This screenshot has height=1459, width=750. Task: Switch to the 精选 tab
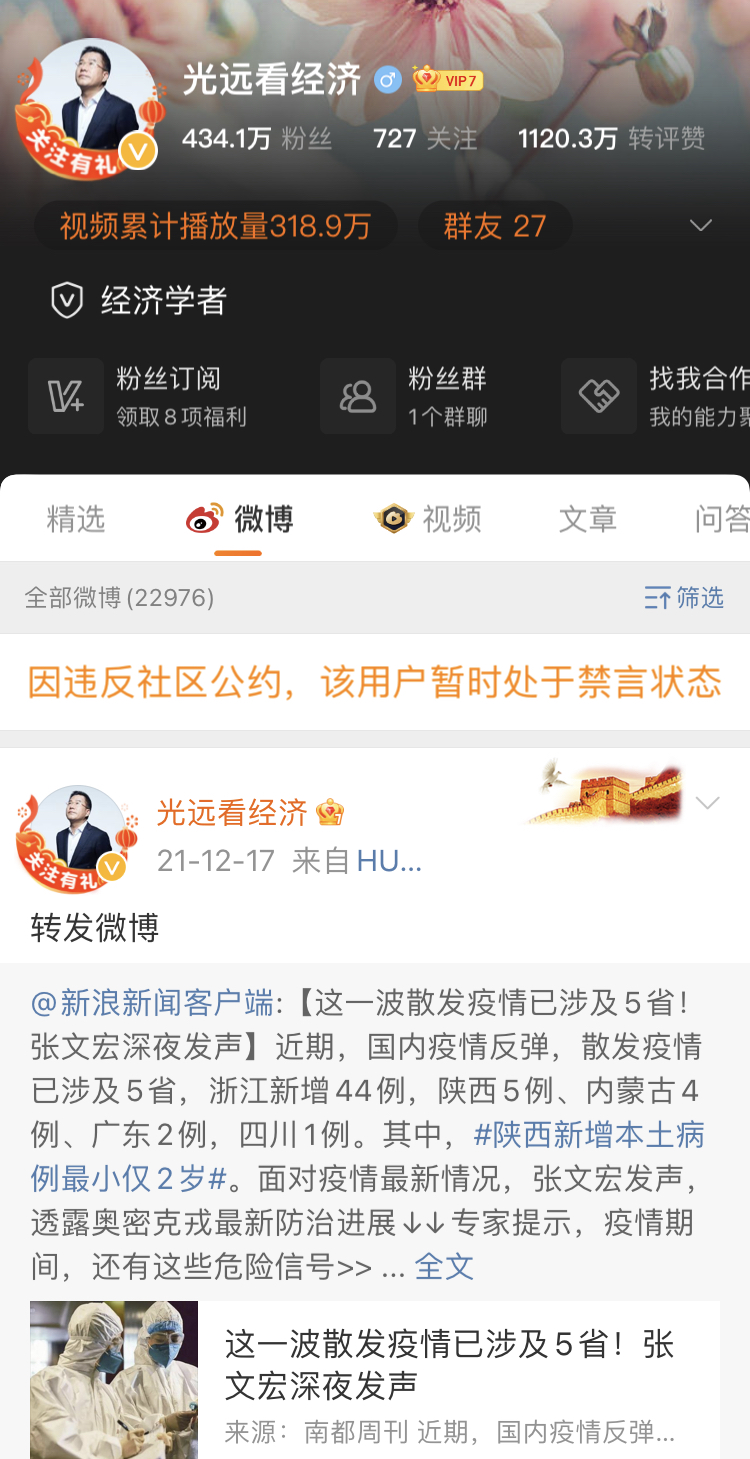click(x=76, y=519)
